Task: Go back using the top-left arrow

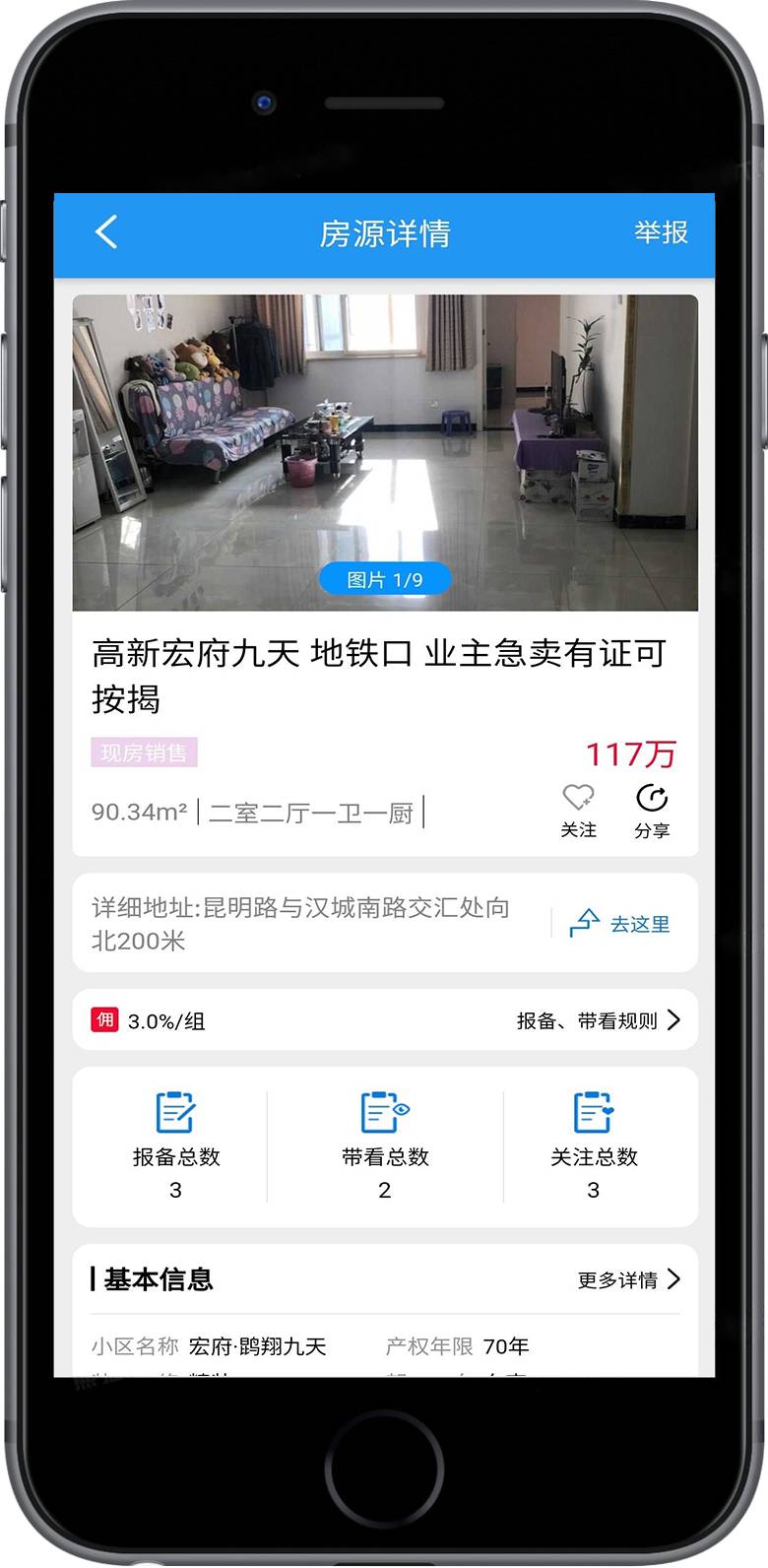Action: point(106,232)
